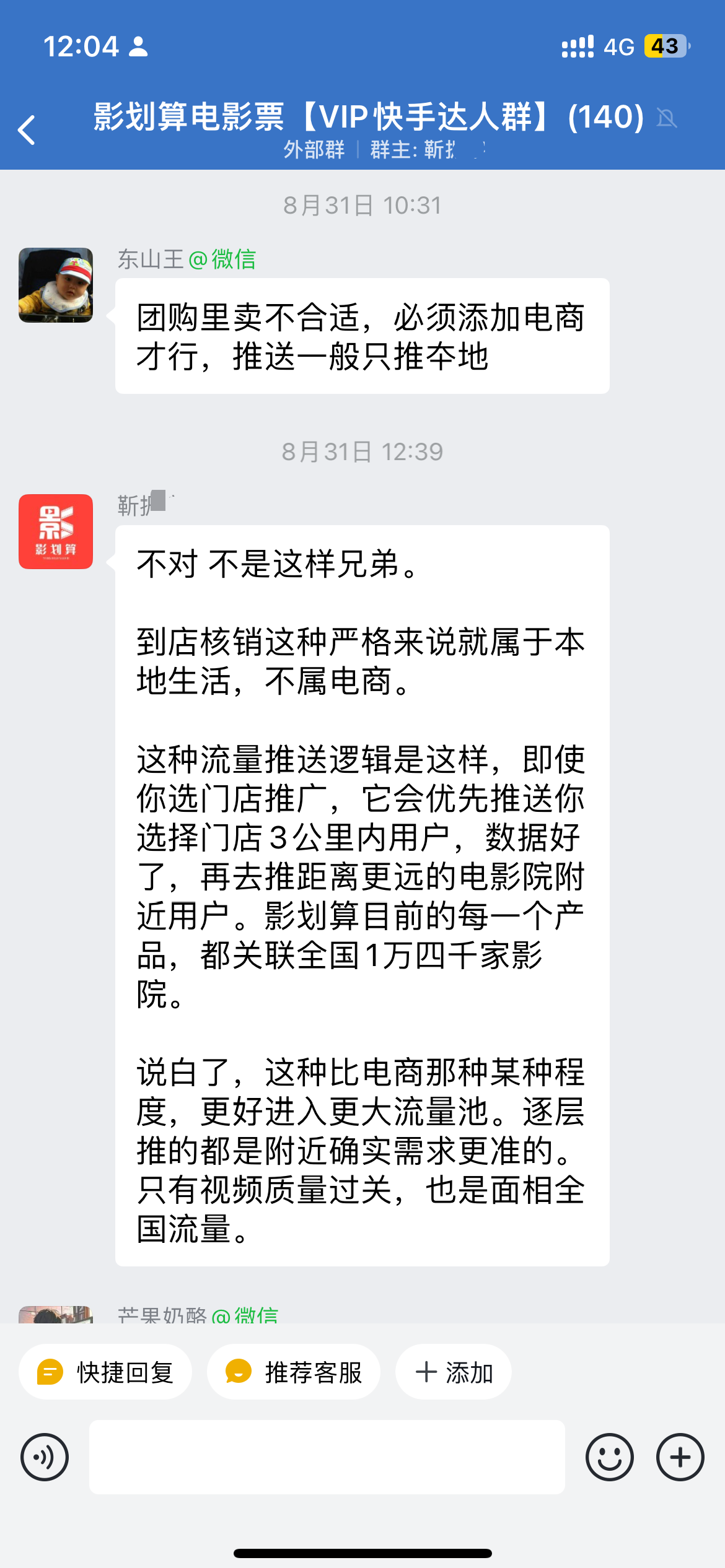Open the 影划算 group owner avatar

[x=56, y=531]
